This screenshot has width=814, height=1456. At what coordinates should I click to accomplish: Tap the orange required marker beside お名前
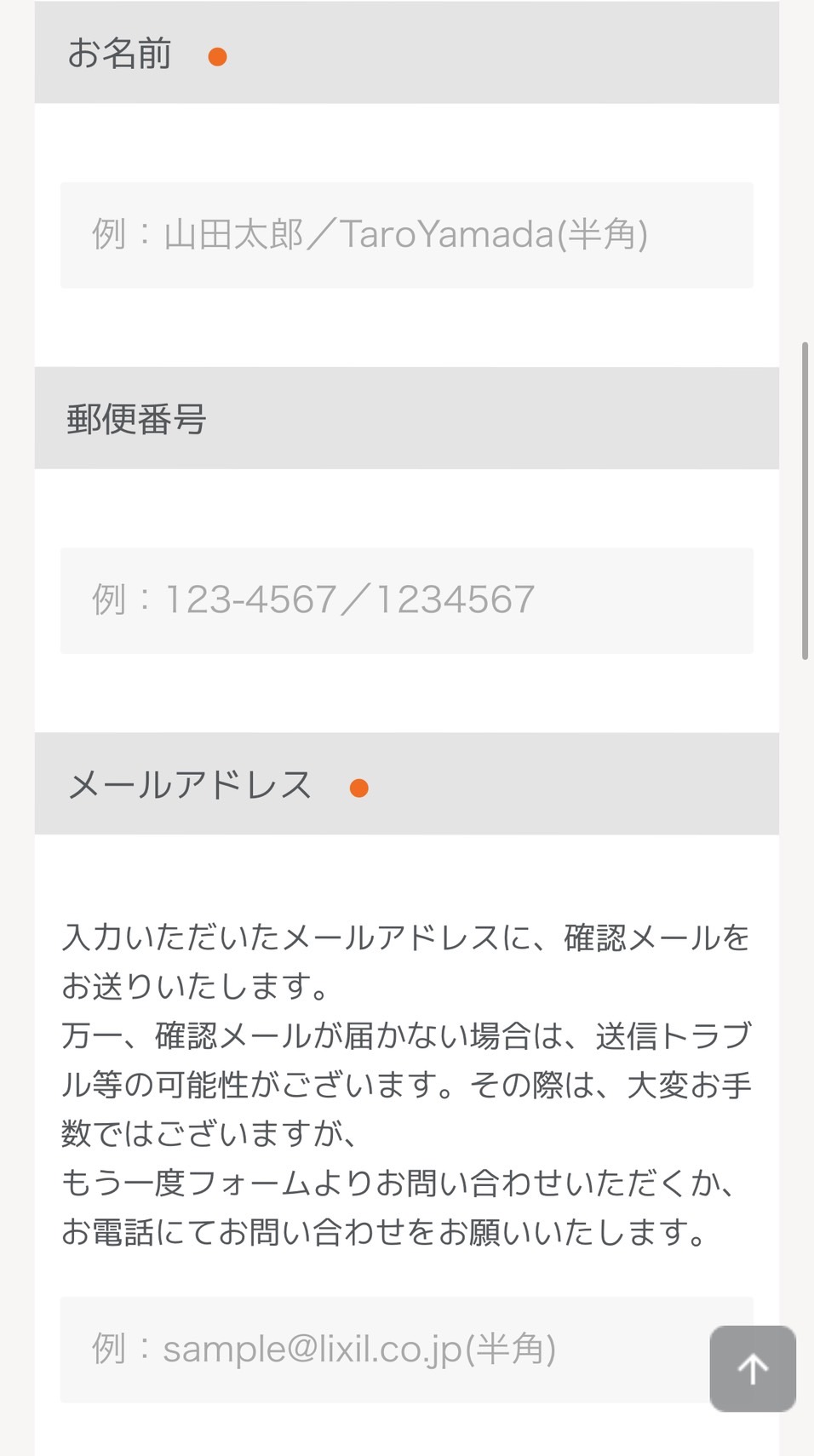219,56
